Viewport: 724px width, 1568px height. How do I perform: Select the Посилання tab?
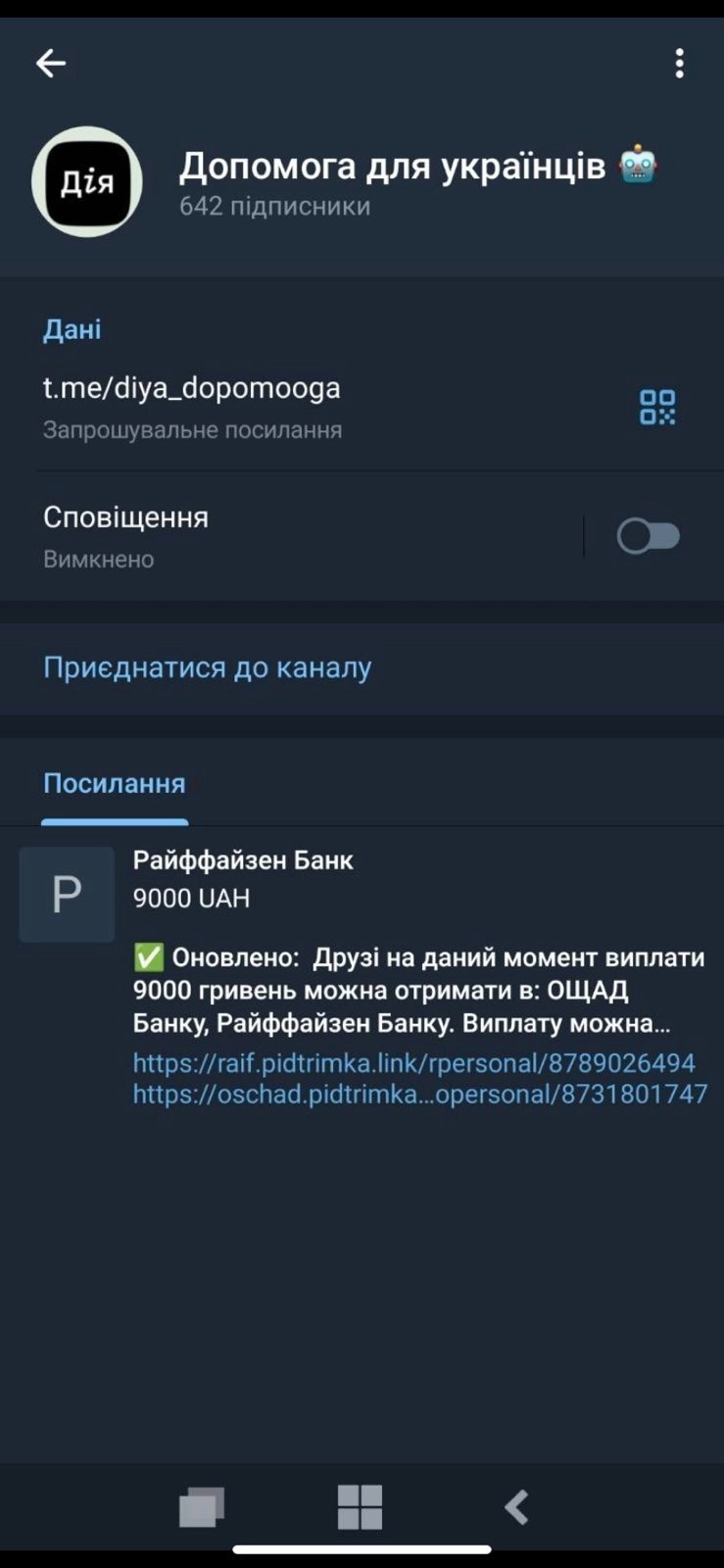pyautogui.click(x=115, y=784)
